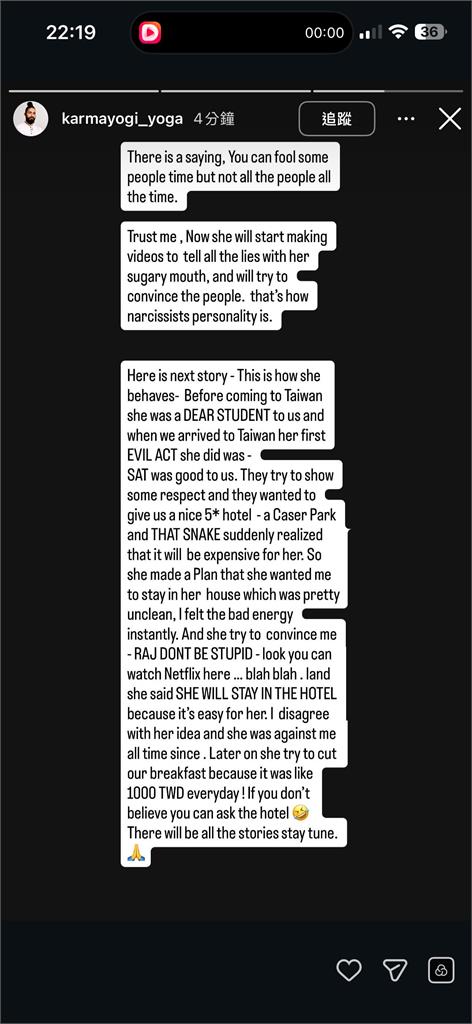Follow karmayogi_yoga with the 追蹤 button
The width and height of the screenshot is (472, 1024).
(x=337, y=119)
